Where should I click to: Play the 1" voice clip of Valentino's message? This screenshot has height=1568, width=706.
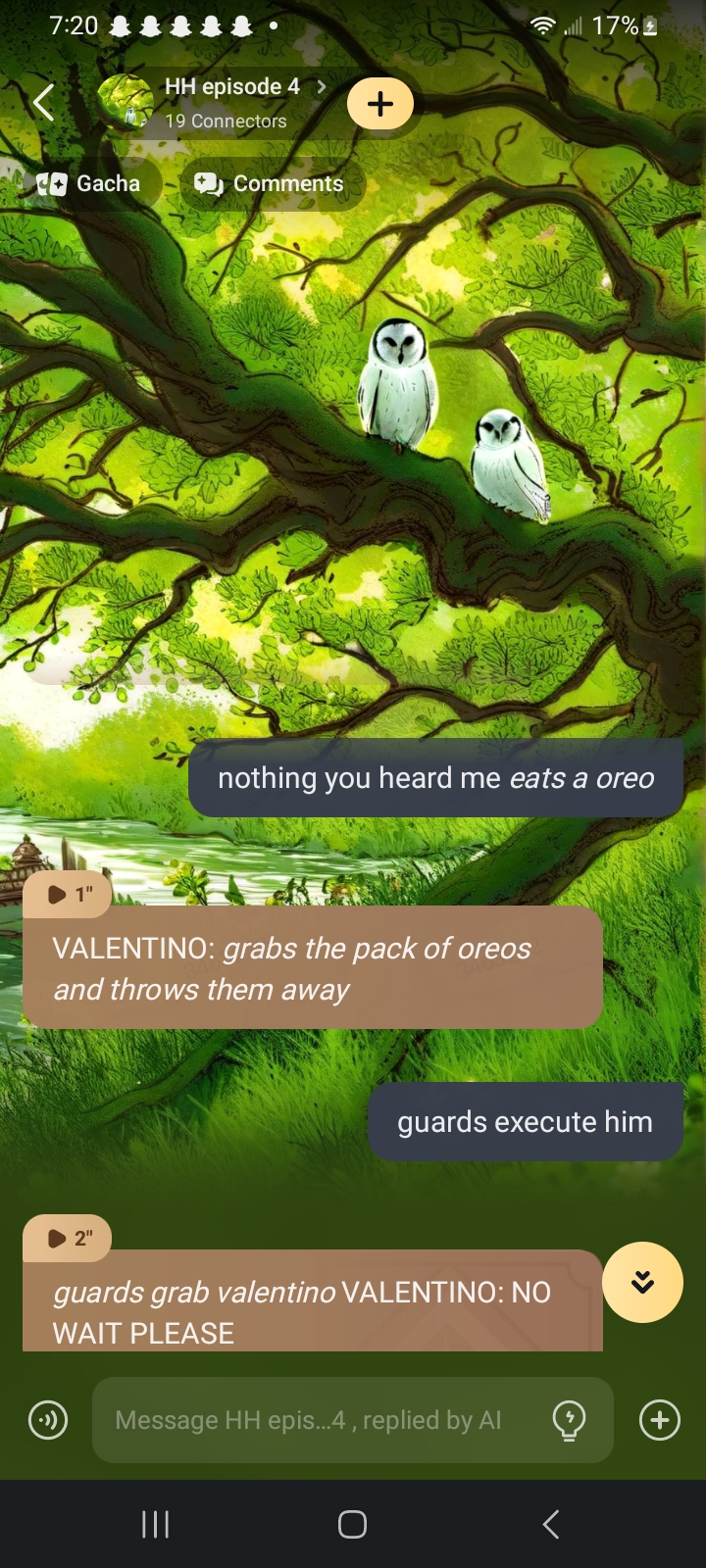(x=68, y=894)
